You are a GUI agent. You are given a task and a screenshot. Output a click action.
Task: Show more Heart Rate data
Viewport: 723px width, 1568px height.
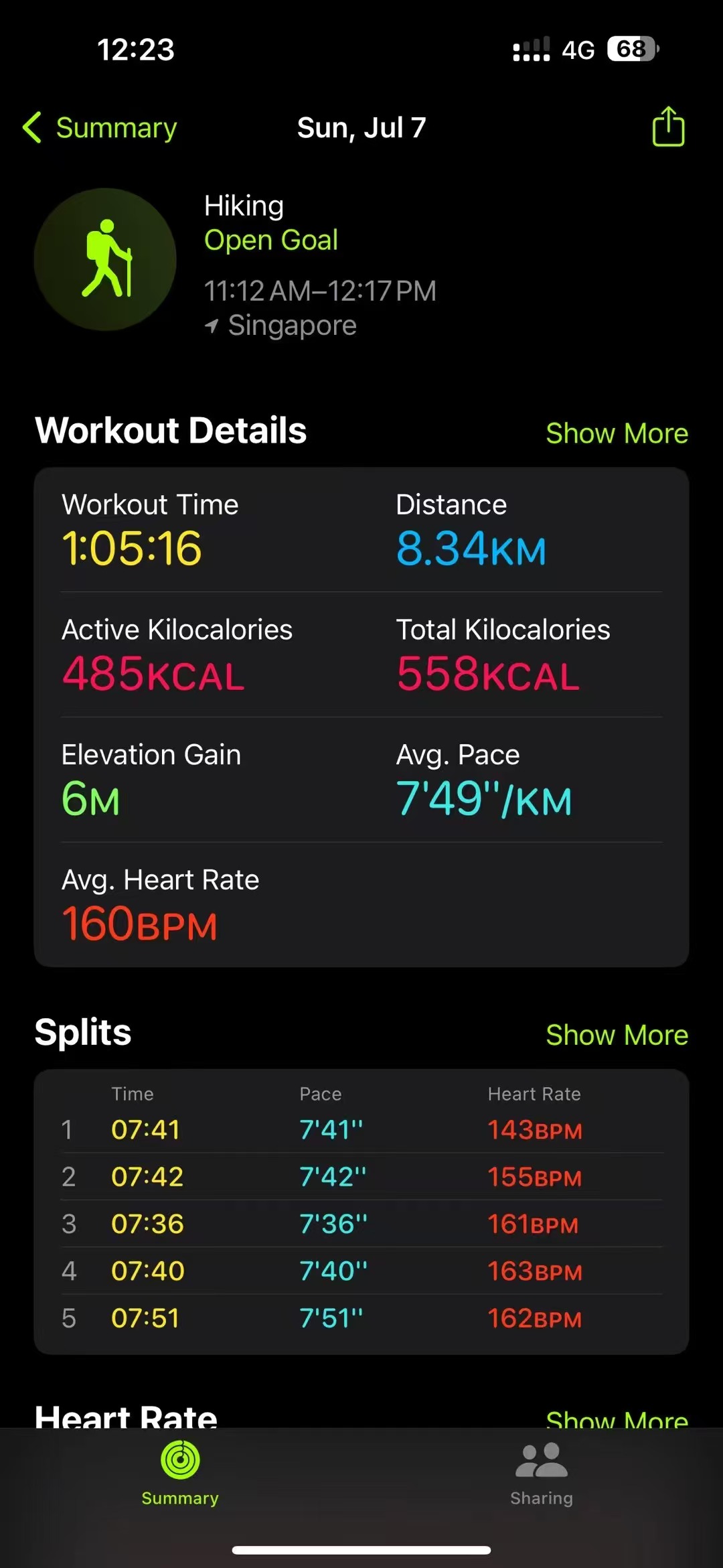(x=617, y=1419)
